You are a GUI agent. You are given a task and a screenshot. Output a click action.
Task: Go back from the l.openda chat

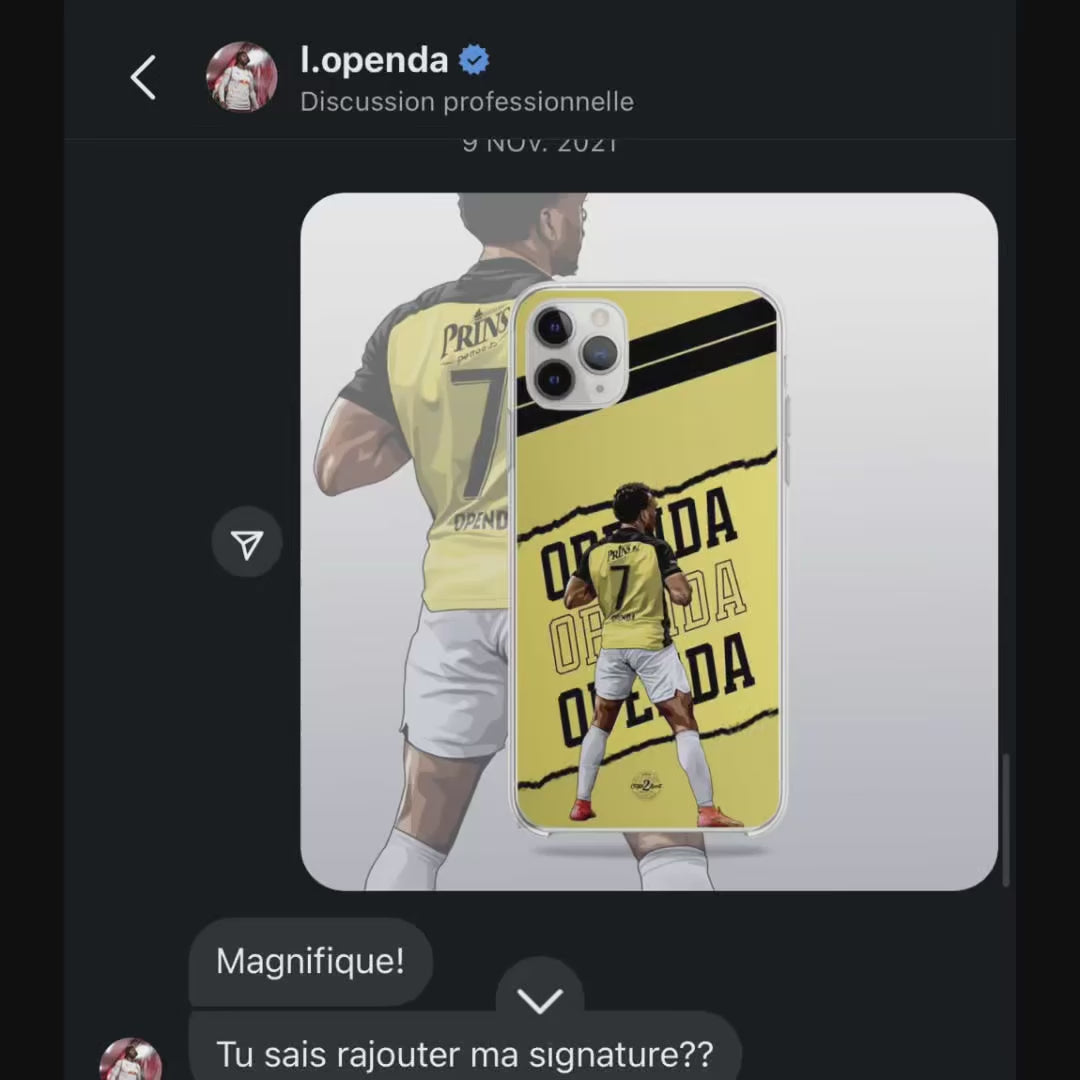pos(143,78)
